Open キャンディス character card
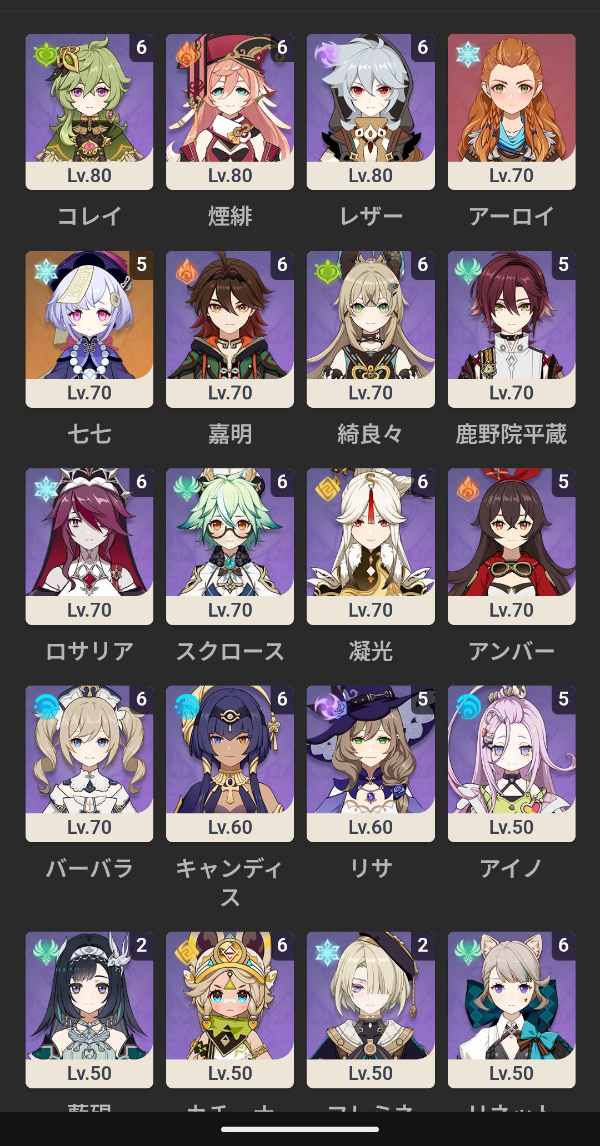600x1146 pixels. pyautogui.click(x=230, y=763)
